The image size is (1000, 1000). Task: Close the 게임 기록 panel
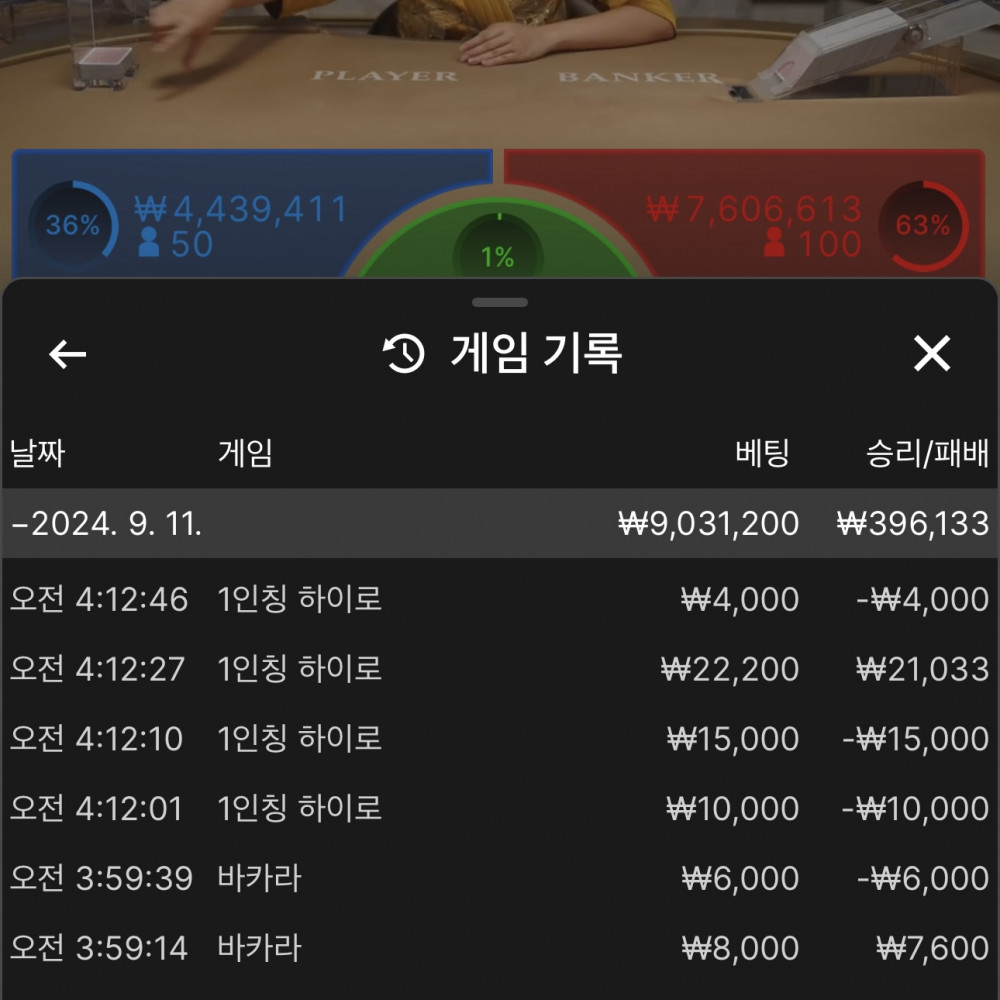[932, 354]
